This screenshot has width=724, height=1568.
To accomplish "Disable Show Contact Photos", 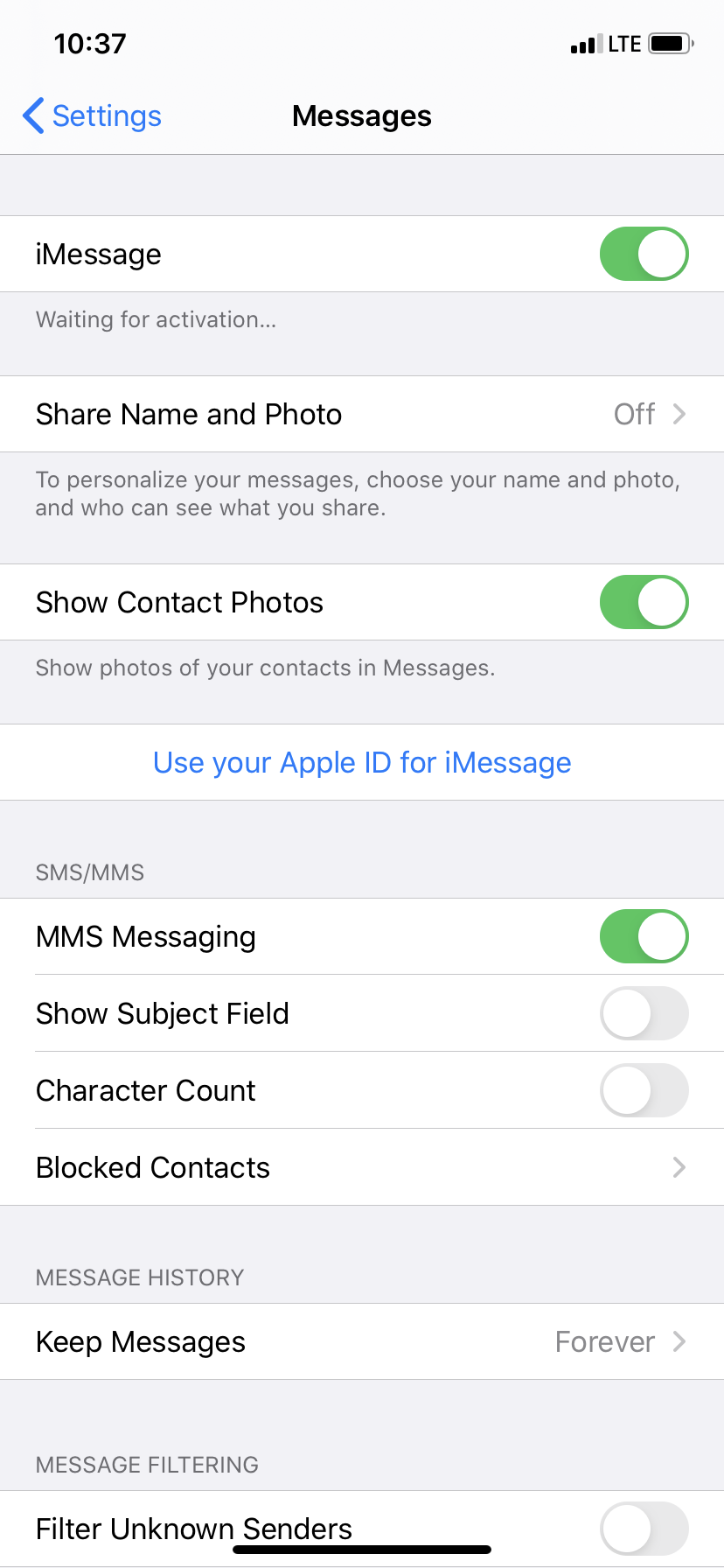I will (x=644, y=602).
